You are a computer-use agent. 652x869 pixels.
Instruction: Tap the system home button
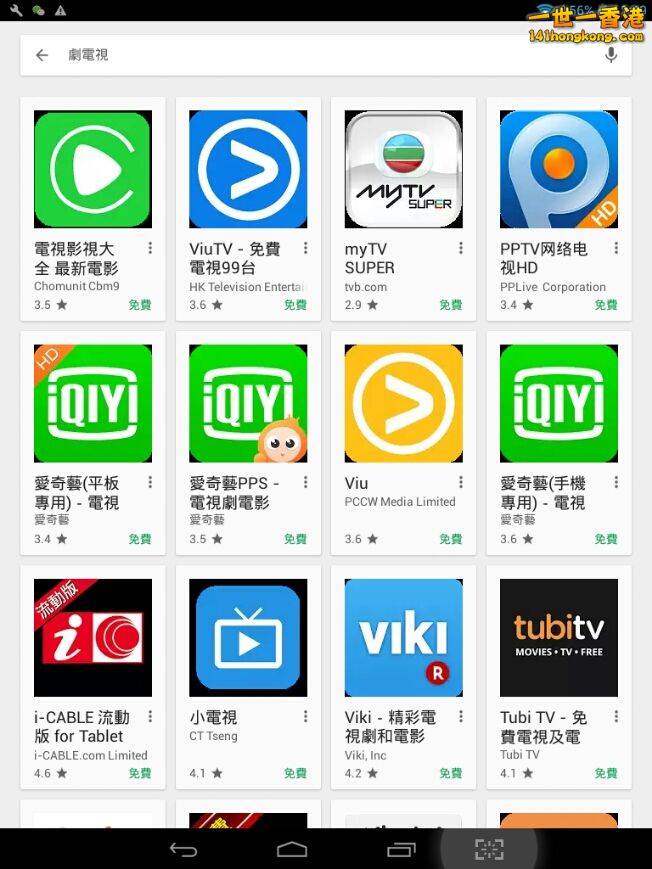tap(292, 850)
